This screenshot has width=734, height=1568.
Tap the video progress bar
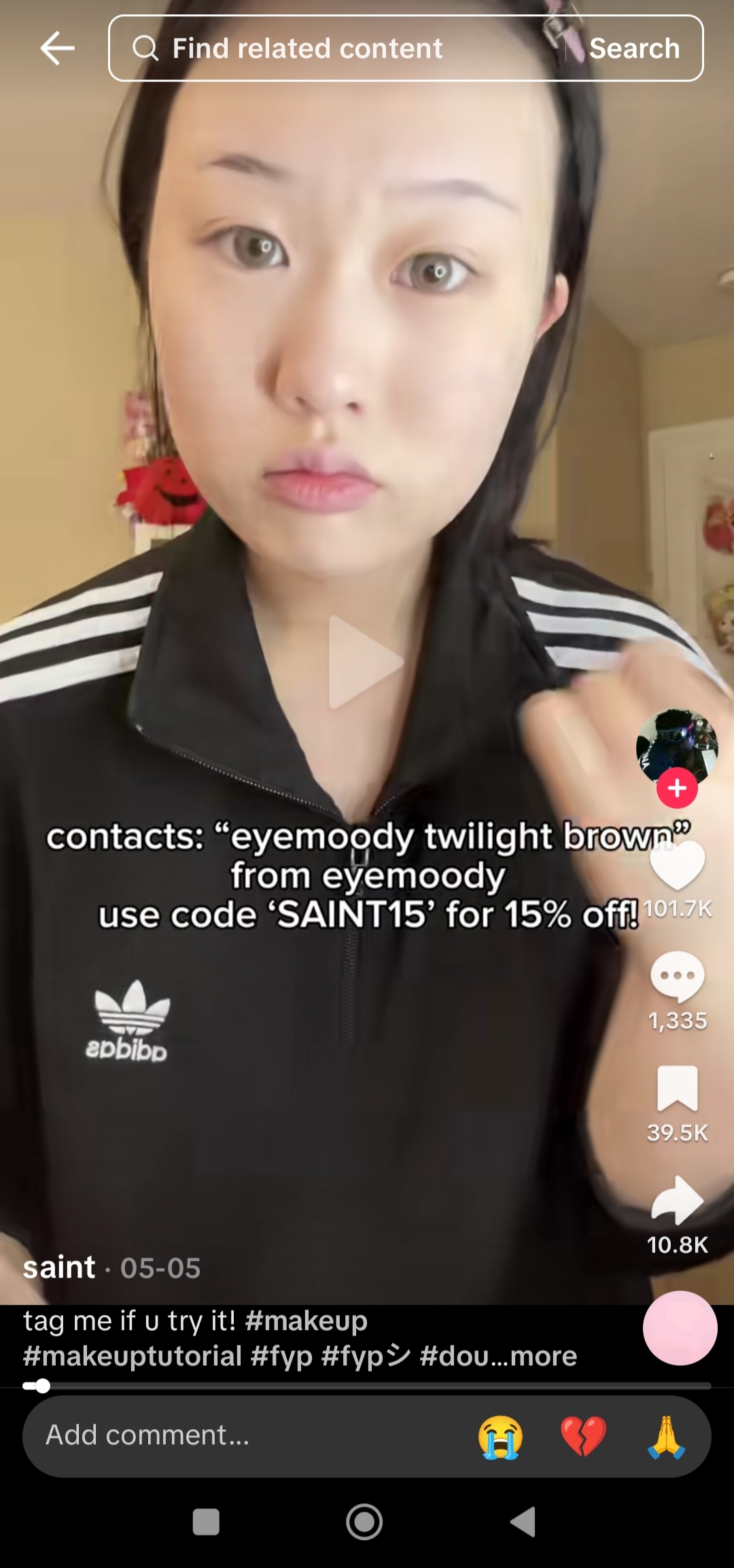[x=367, y=1386]
